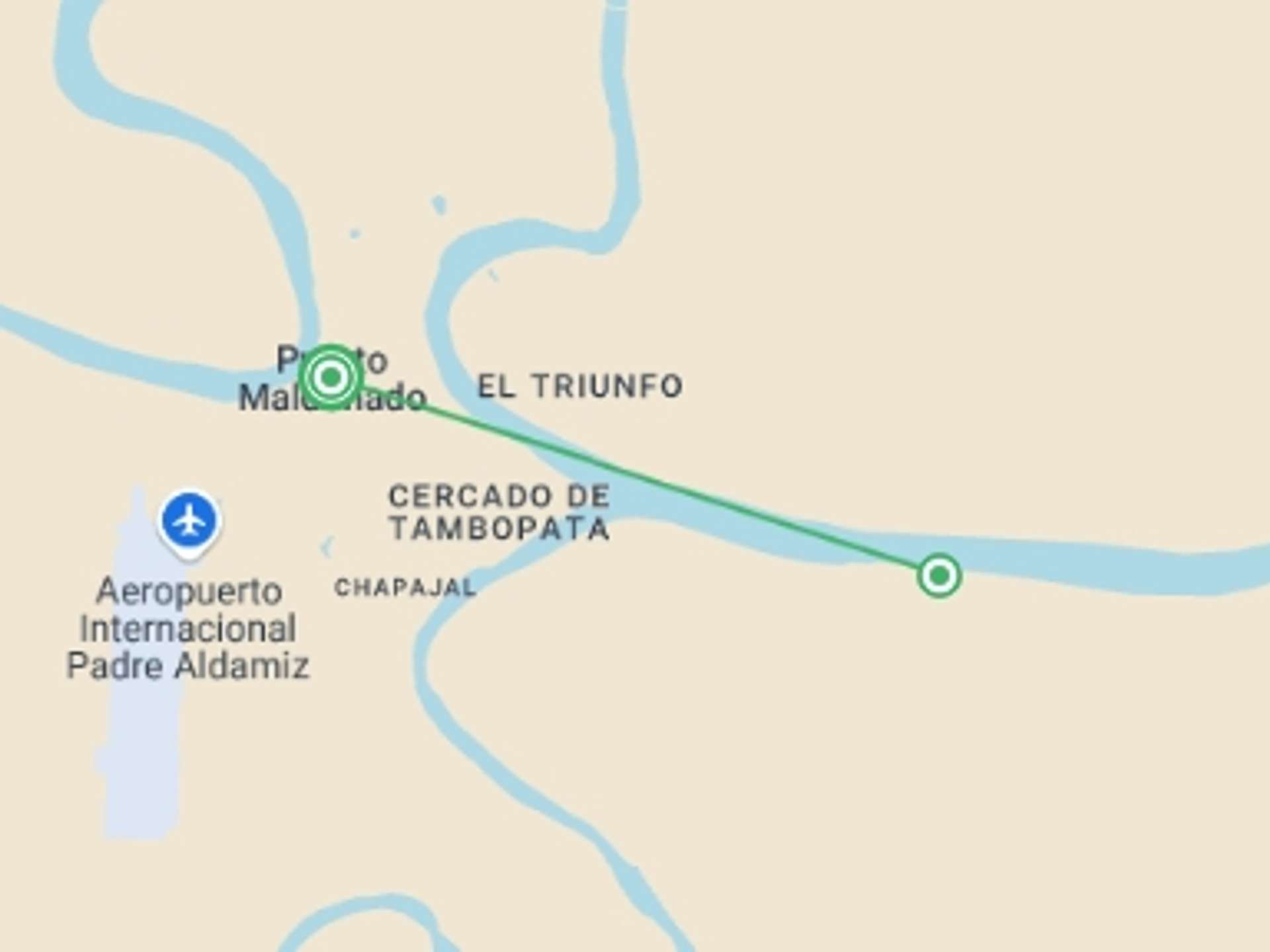
Task: Select the green marker on the river east of the route
Action: [939, 576]
